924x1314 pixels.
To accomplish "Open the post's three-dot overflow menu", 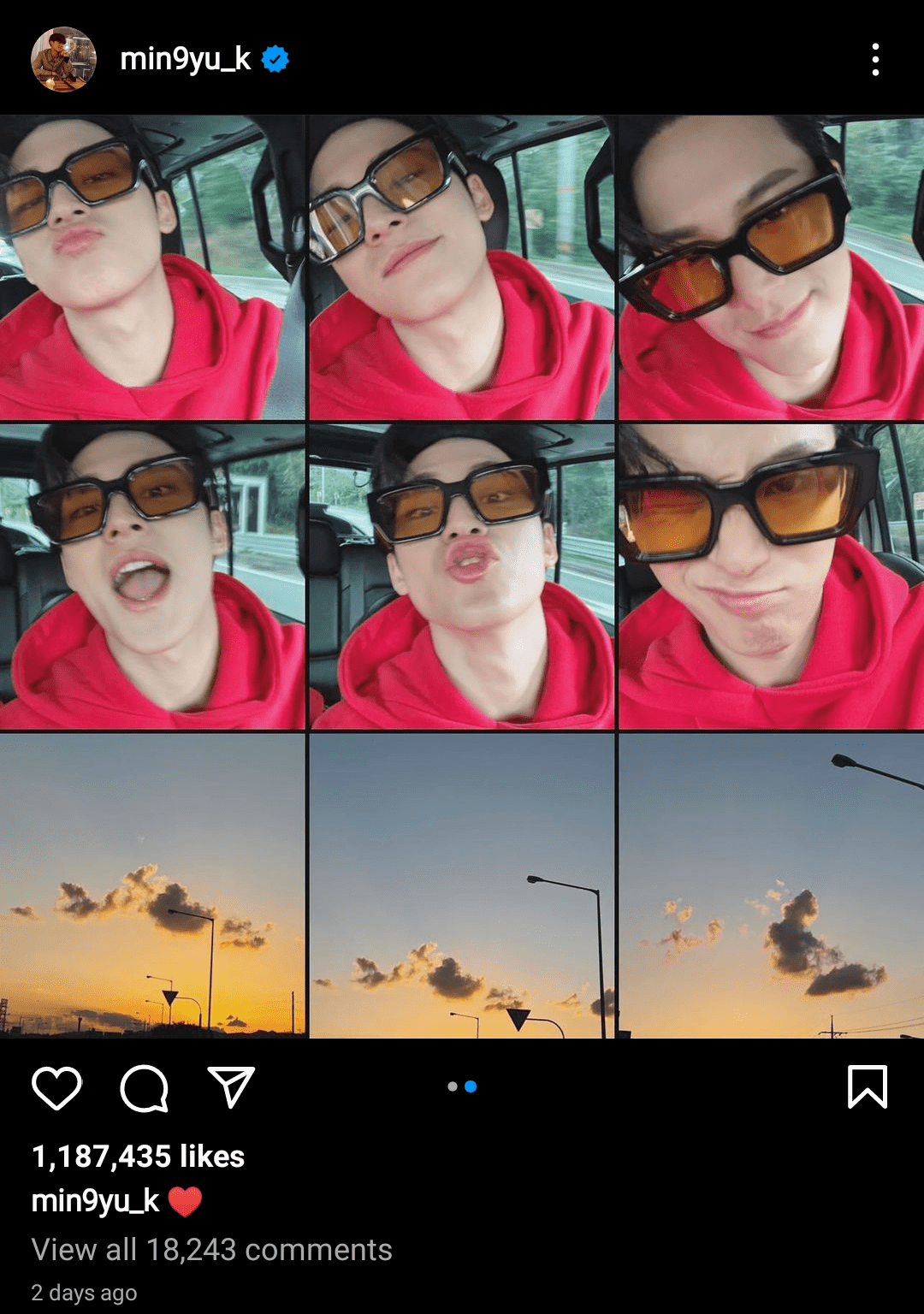I will pyautogui.click(x=874, y=60).
